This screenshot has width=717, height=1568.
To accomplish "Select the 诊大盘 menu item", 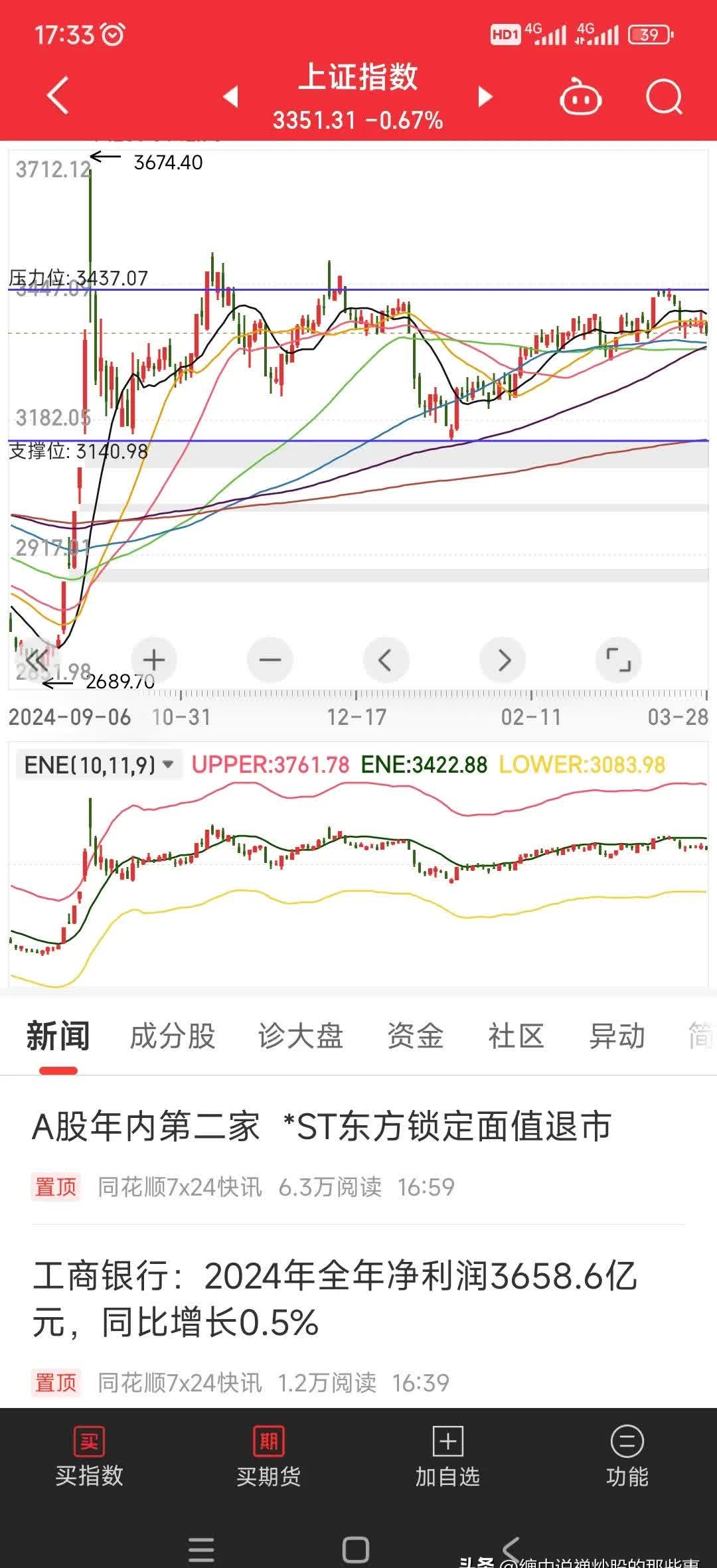I will (299, 1036).
